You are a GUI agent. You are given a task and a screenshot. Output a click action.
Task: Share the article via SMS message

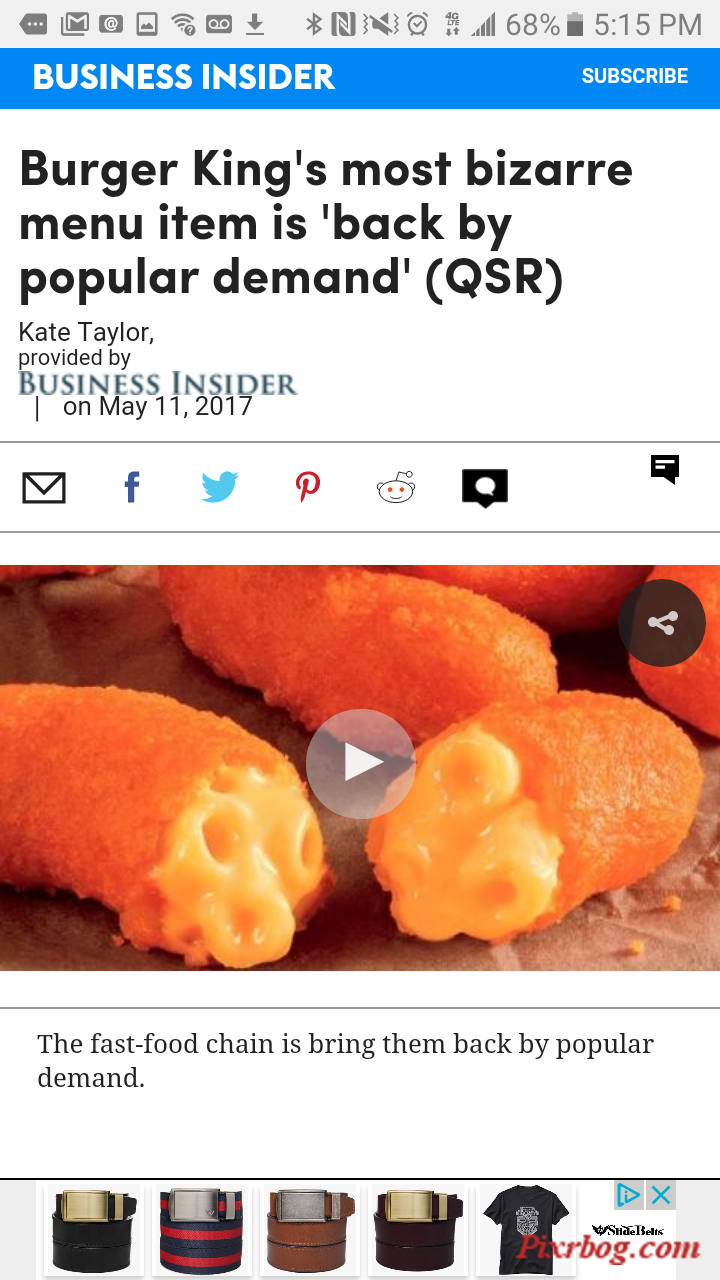[x=485, y=488]
